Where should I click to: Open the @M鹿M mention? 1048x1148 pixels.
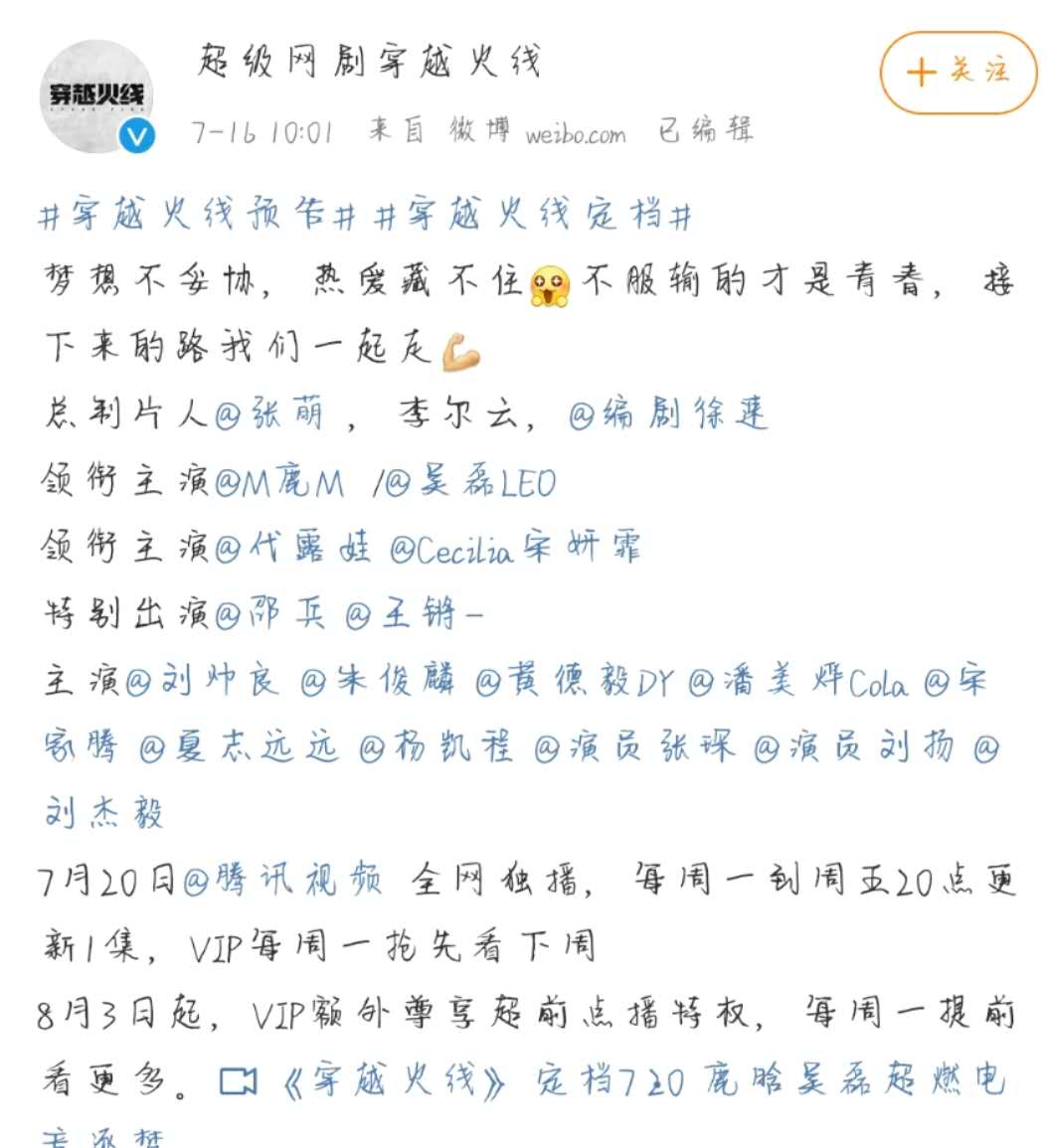(279, 483)
